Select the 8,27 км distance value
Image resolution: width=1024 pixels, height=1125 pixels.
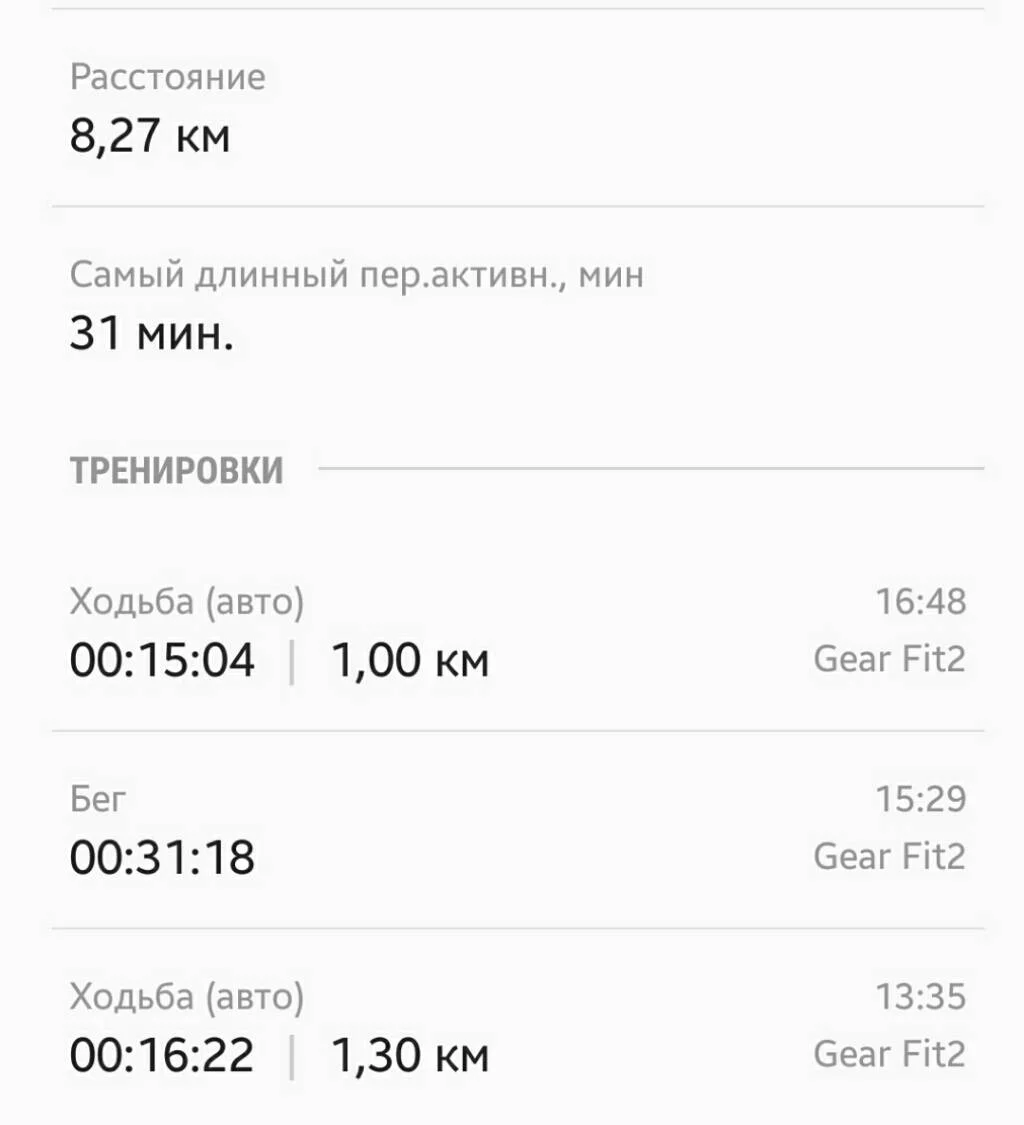pos(150,136)
